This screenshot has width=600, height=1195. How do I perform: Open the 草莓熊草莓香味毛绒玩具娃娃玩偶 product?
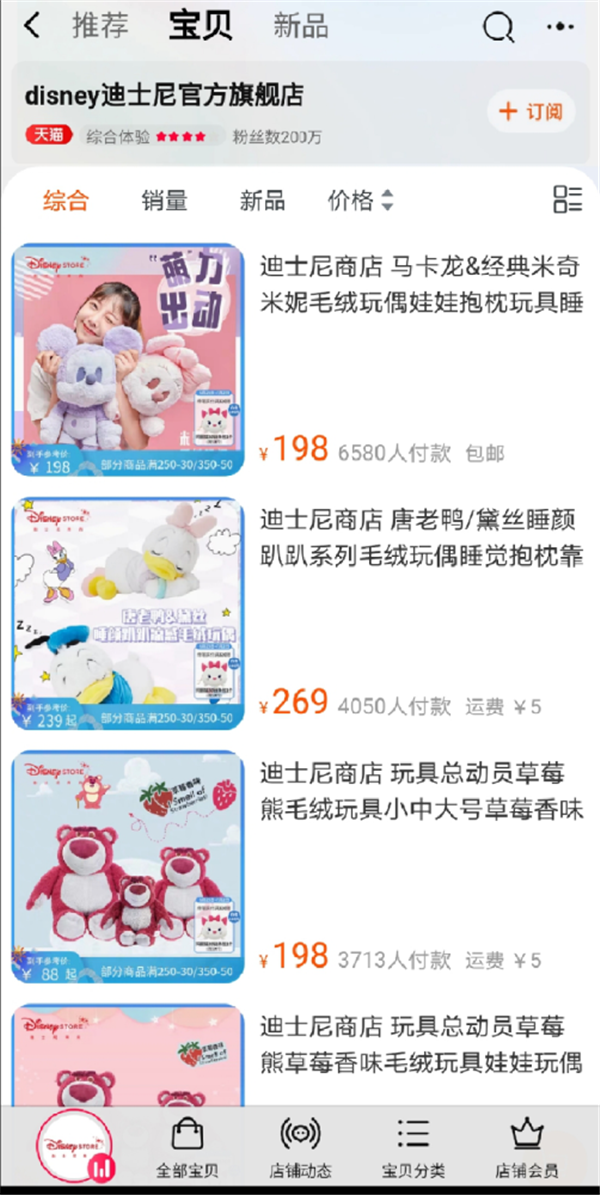421,1044
